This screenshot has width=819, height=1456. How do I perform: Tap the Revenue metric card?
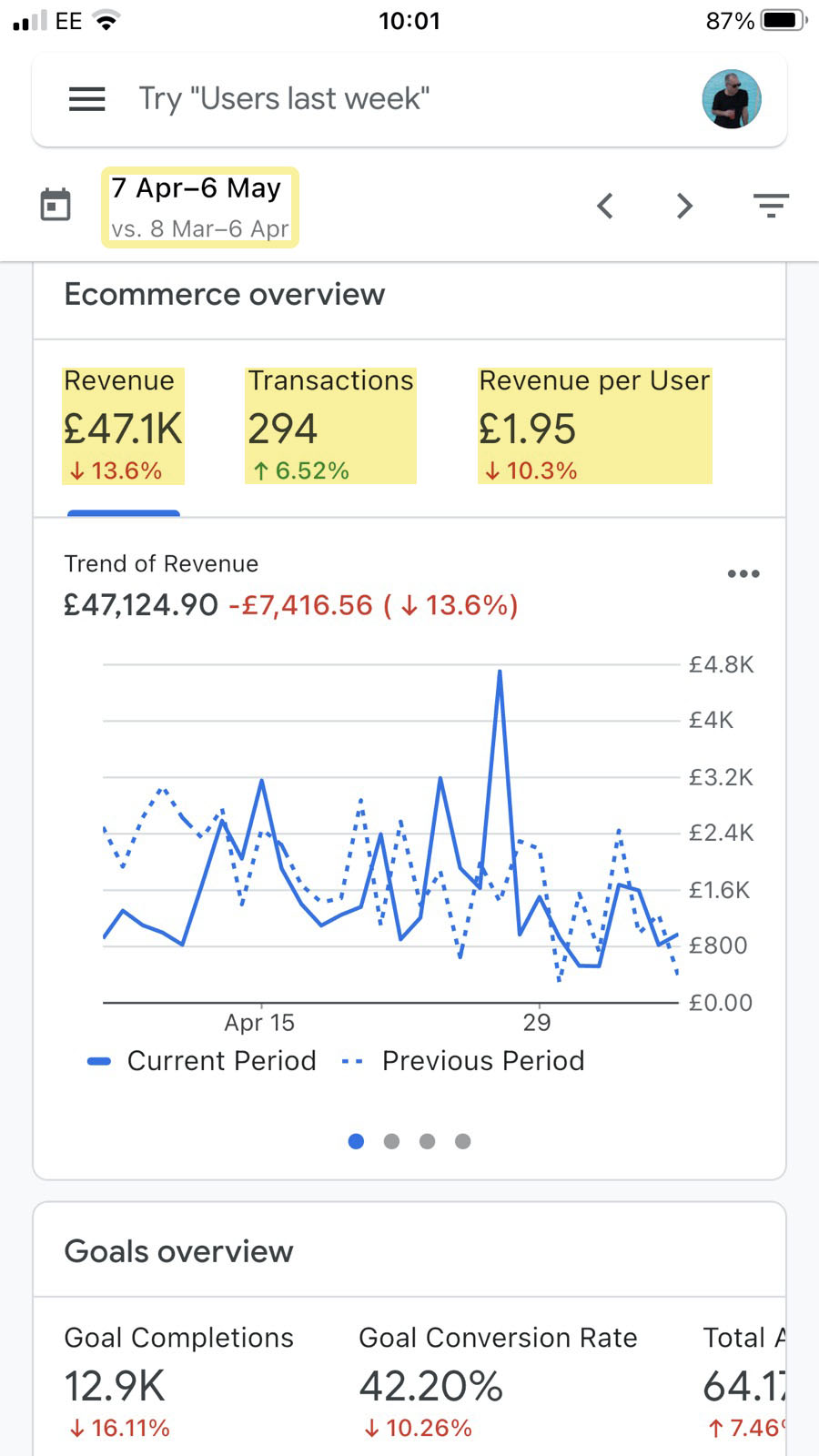pyautogui.click(x=123, y=425)
